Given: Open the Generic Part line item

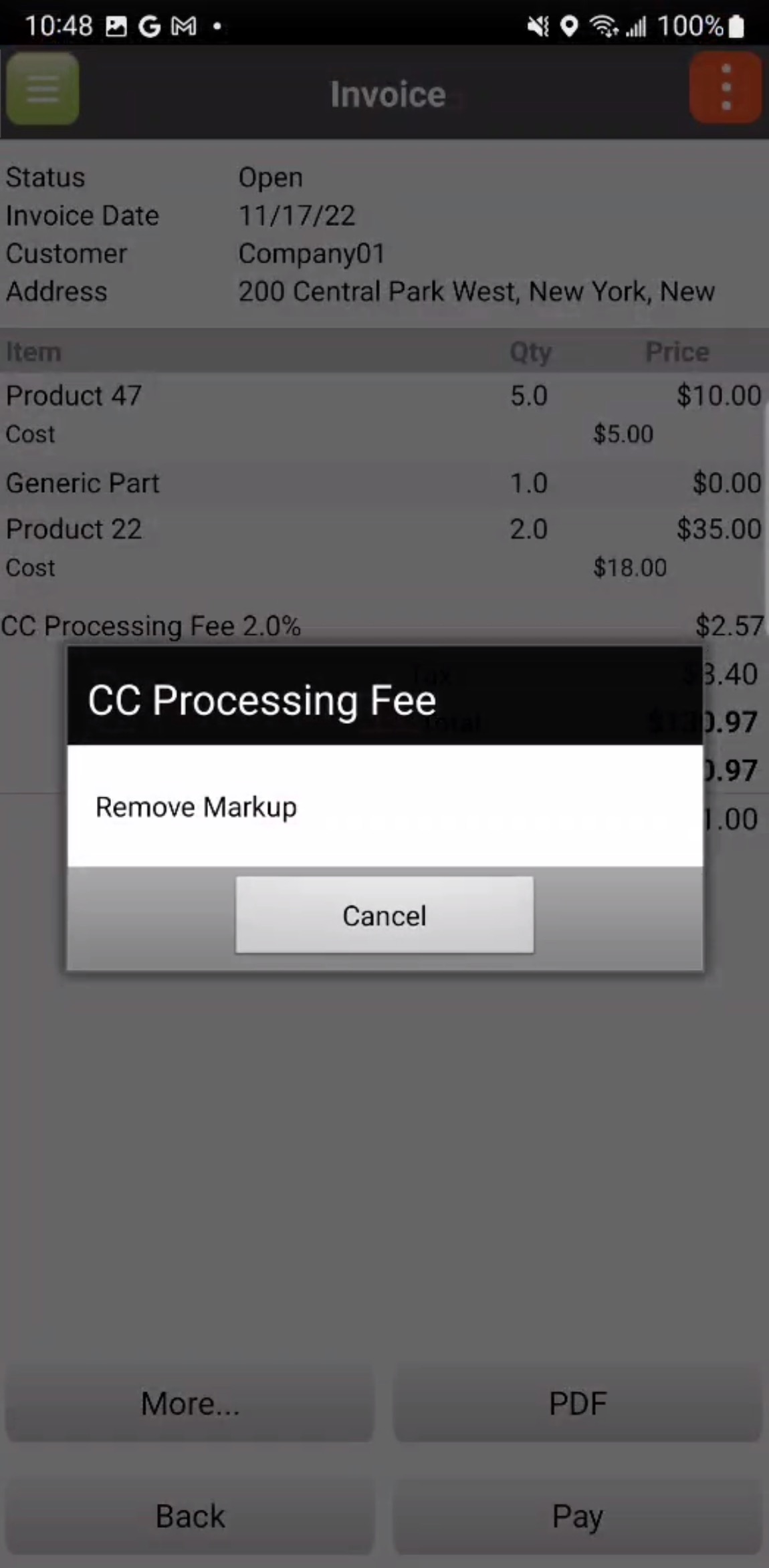Looking at the screenshot, I should 83,483.
